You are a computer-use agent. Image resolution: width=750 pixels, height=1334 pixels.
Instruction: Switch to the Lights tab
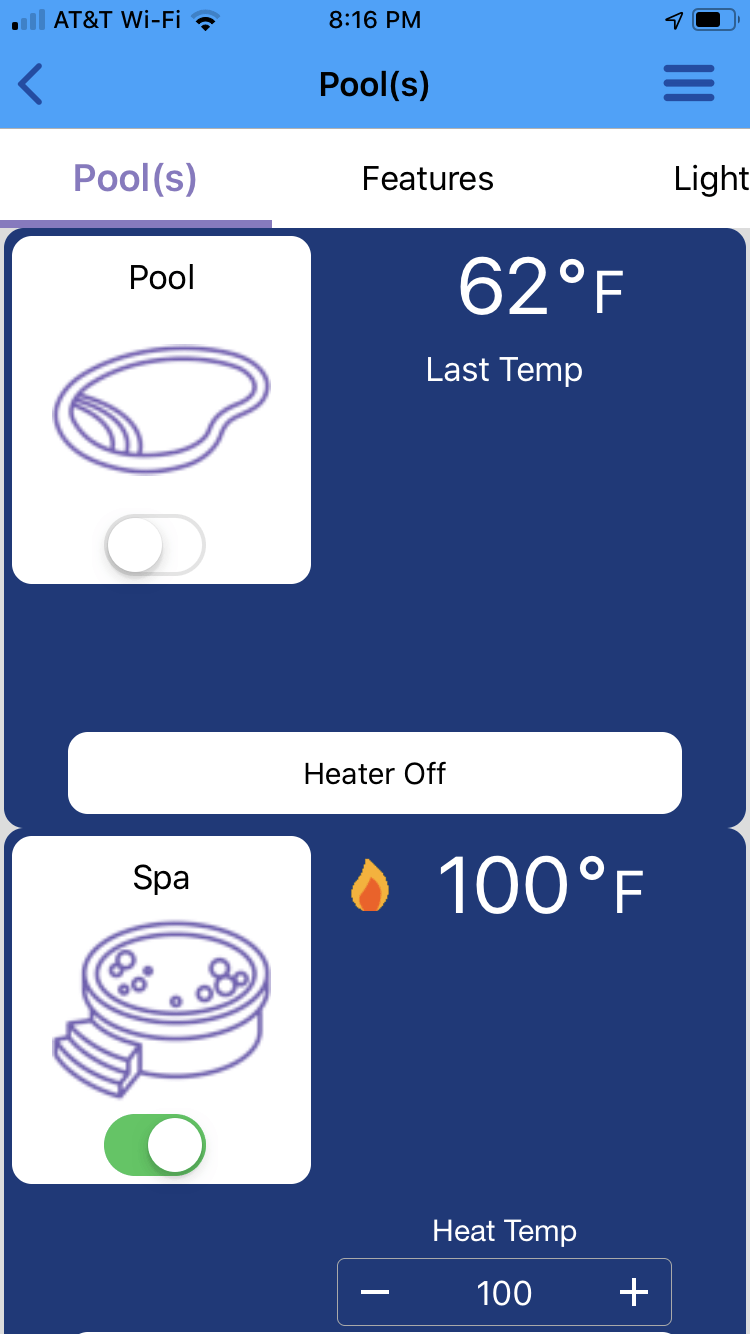710,179
